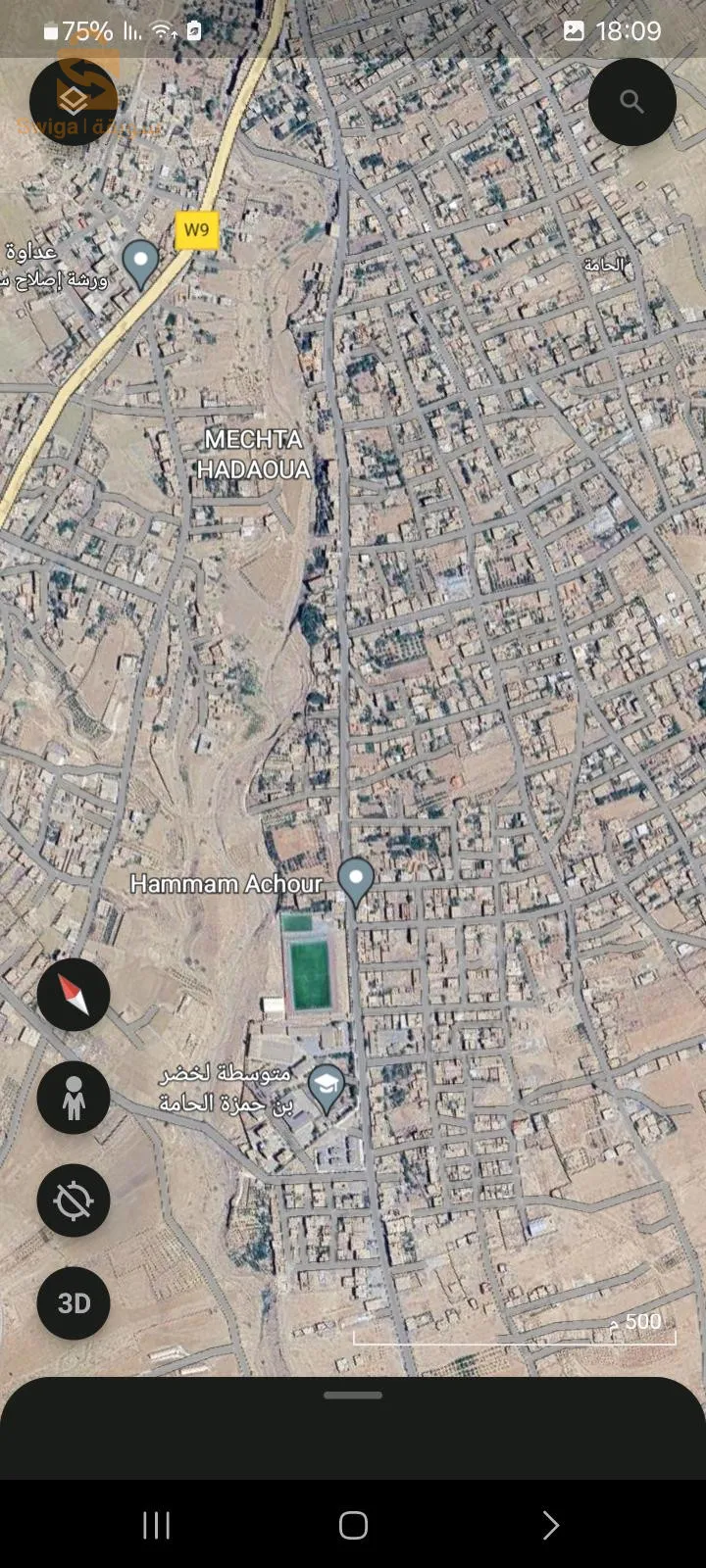The image size is (706, 1568).
Task: Switch to 3D view
Action: tap(74, 1303)
